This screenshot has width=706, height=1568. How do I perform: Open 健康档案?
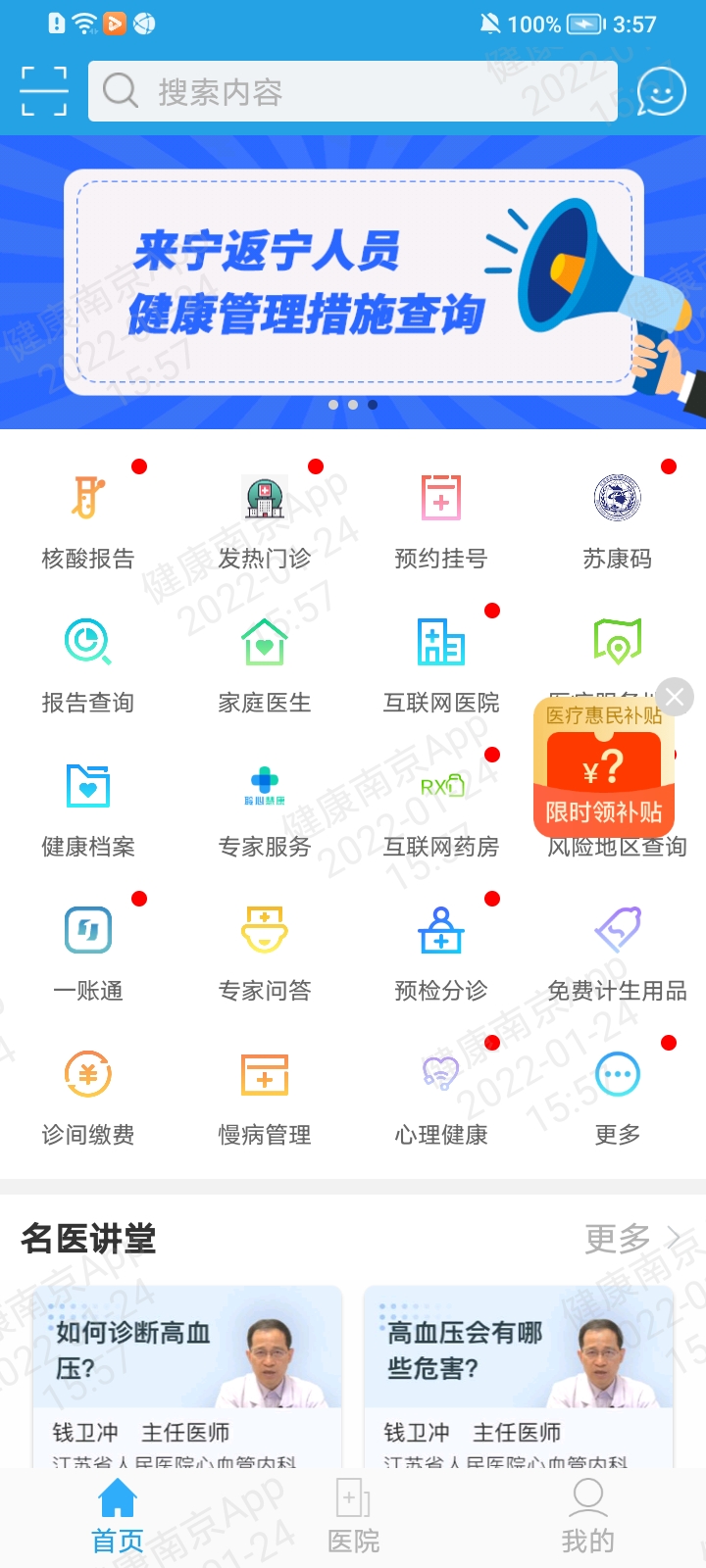pyautogui.click(x=88, y=808)
